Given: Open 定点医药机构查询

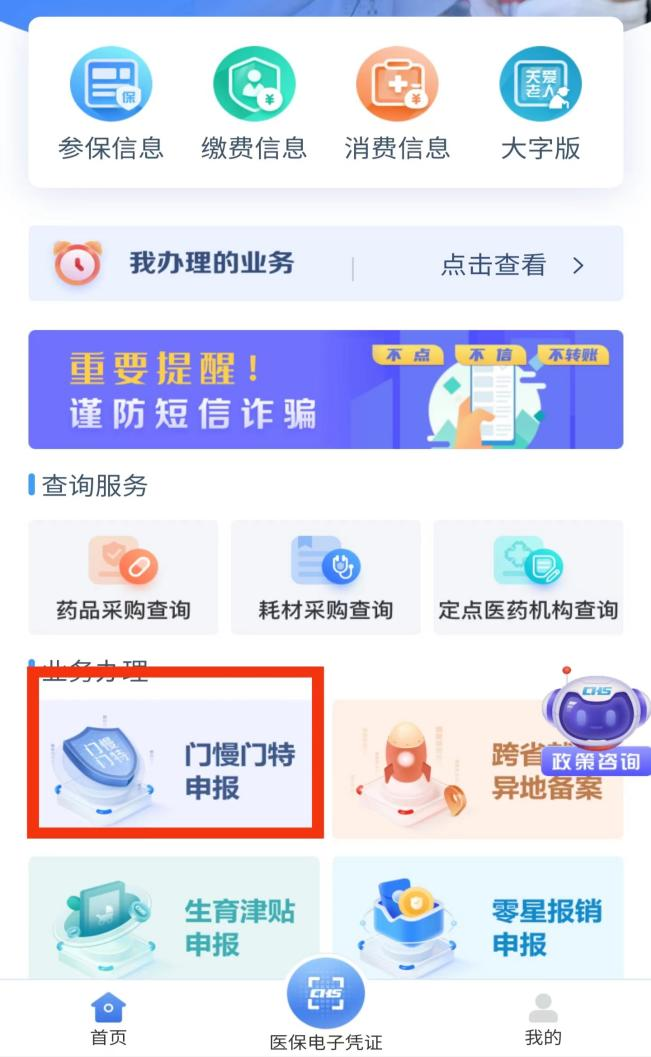Looking at the screenshot, I should click(527, 578).
